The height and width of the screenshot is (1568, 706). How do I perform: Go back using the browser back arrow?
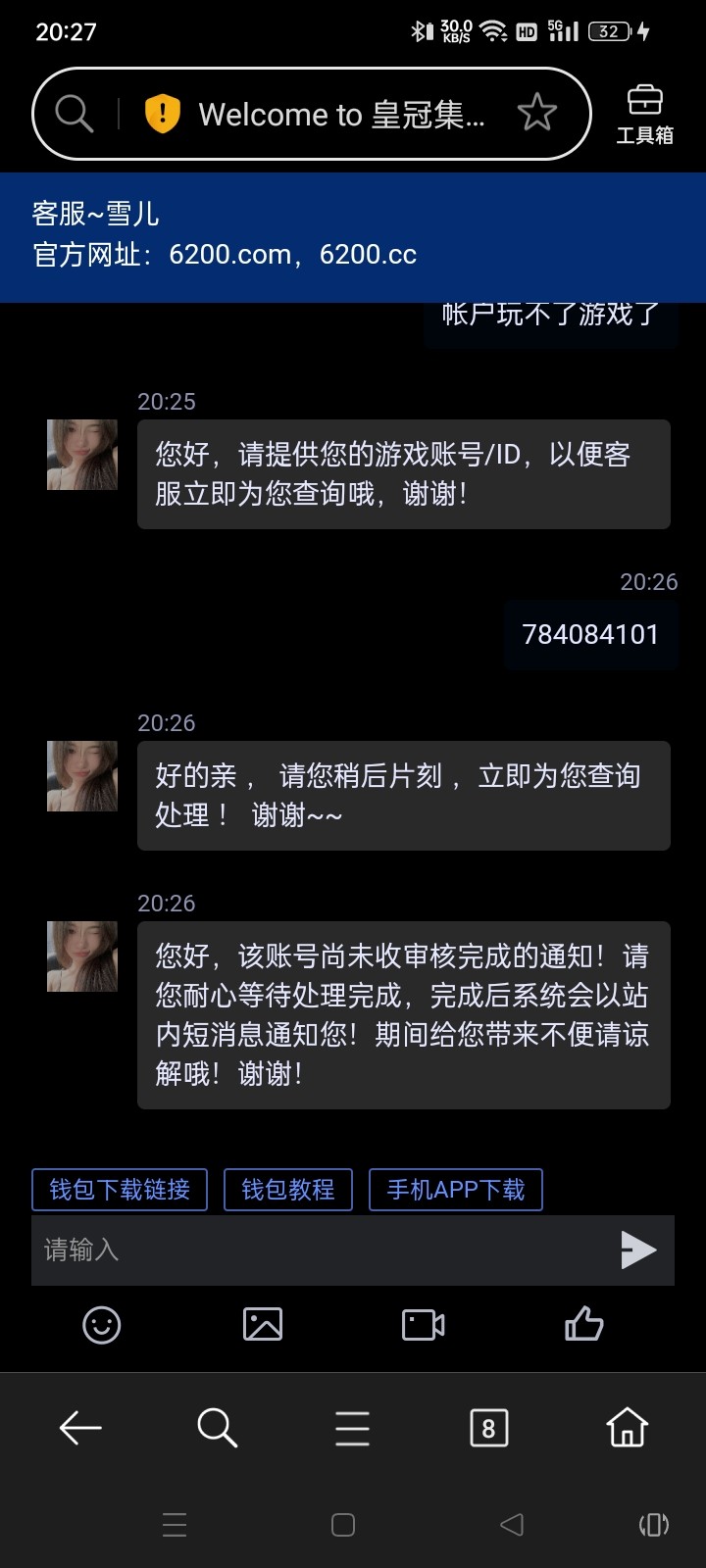[x=80, y=1428]
